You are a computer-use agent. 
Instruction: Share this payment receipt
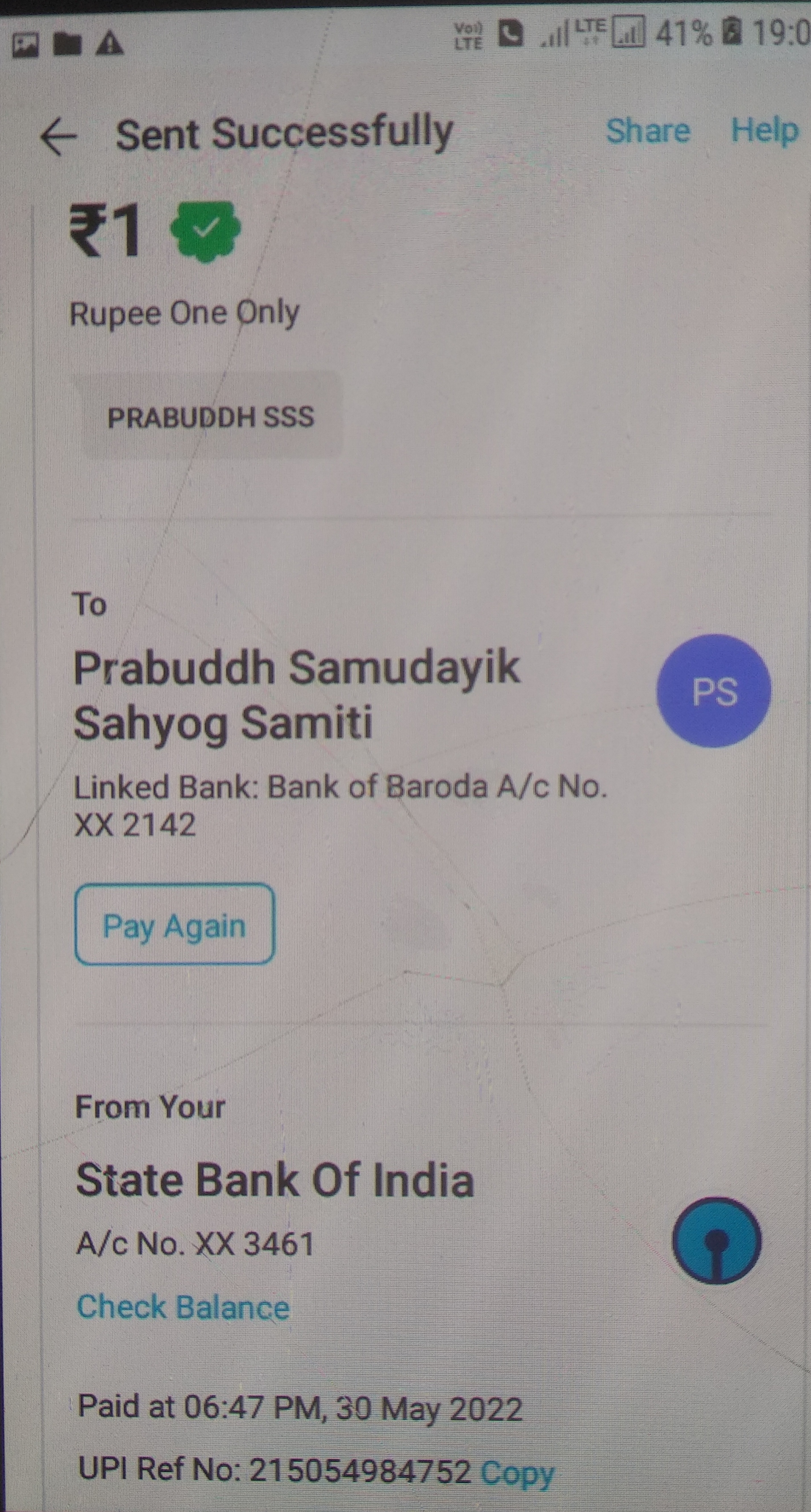(647, 130)
